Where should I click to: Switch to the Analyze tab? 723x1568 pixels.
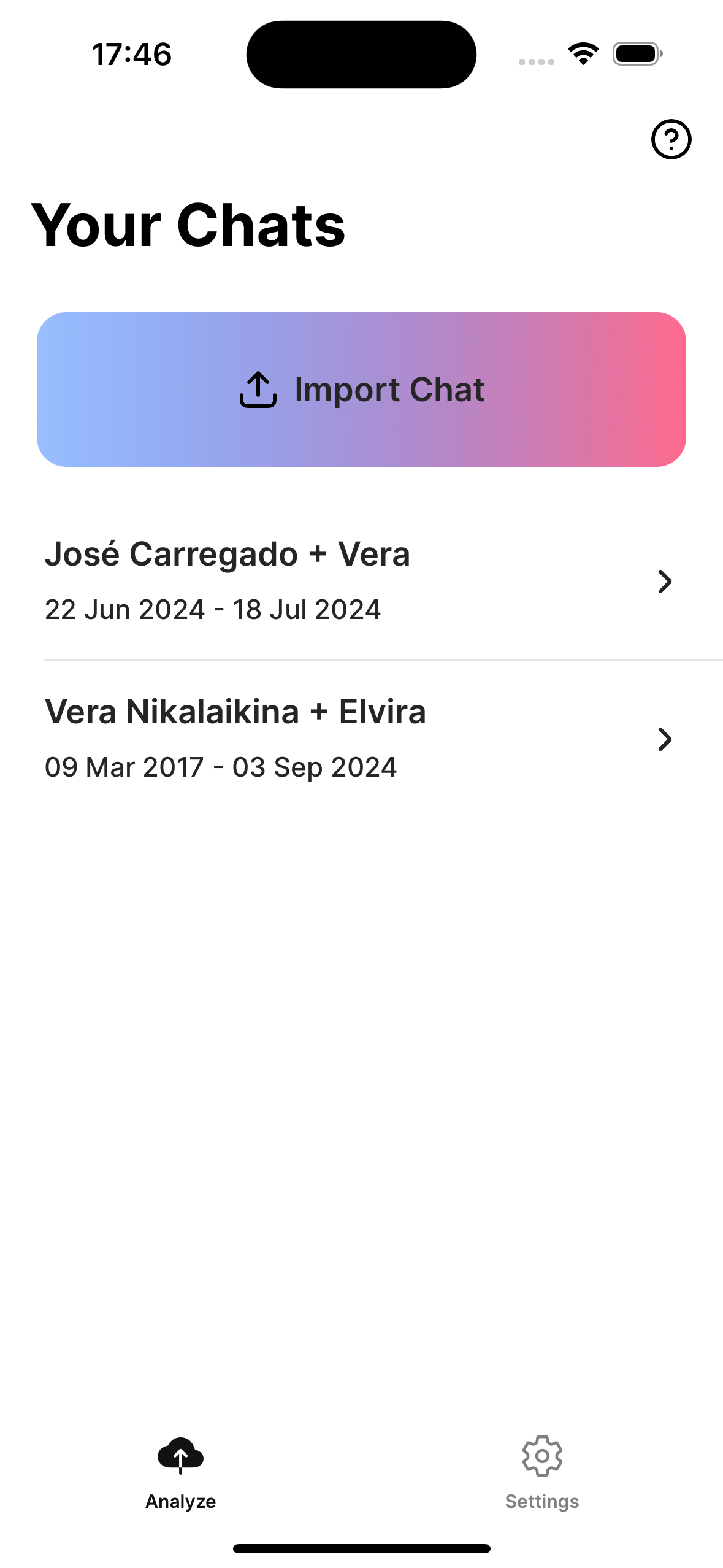(x=180, y=1472)
